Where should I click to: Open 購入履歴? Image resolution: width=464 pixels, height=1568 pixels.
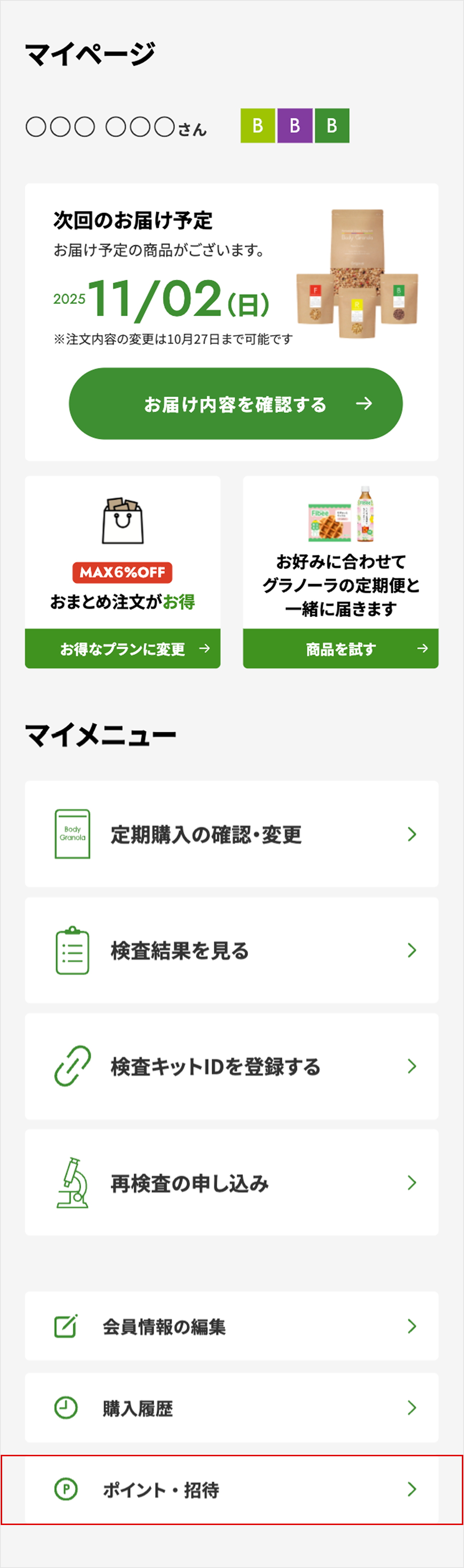232,1408
